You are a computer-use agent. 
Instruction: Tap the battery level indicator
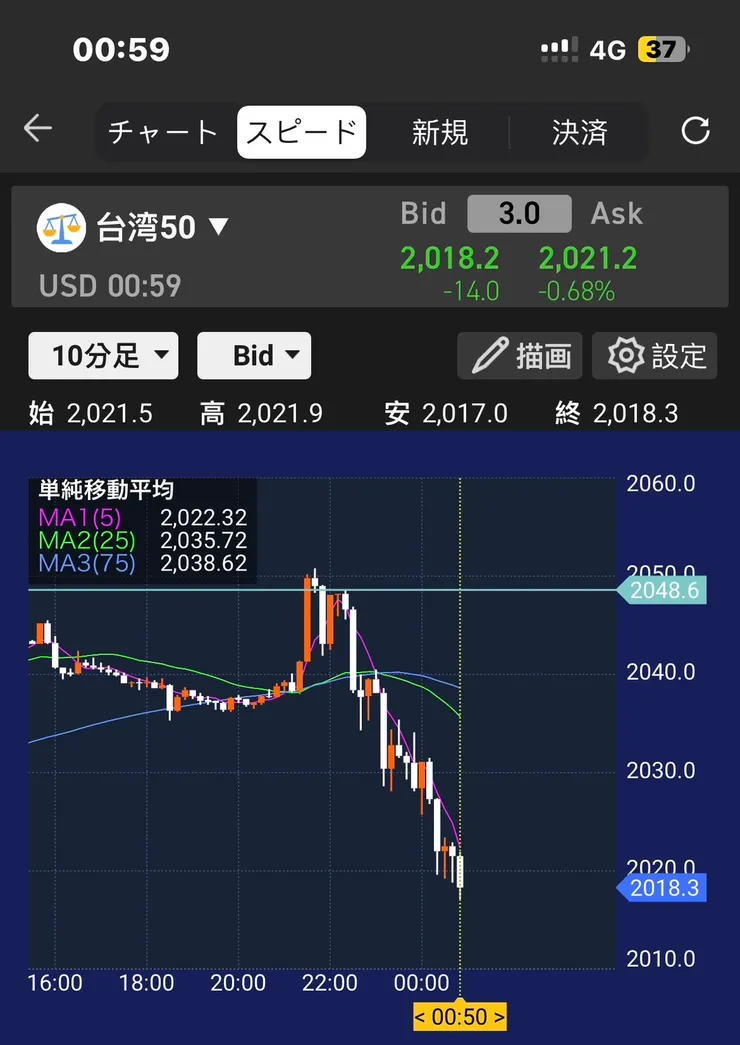tap(665, 48)
